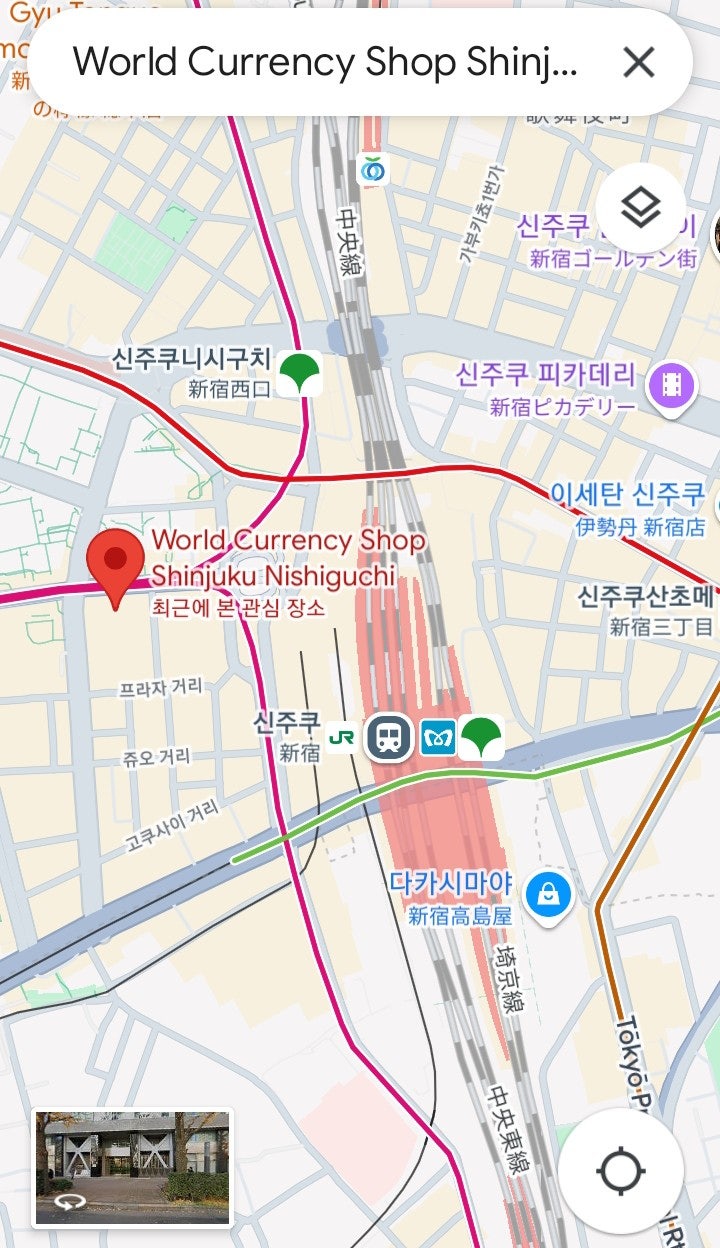Image resolution: width=720 pixels, height=1248 pixels.
Task: Select the Takashimaya shopping marker
Action: (x=548, y=895)
